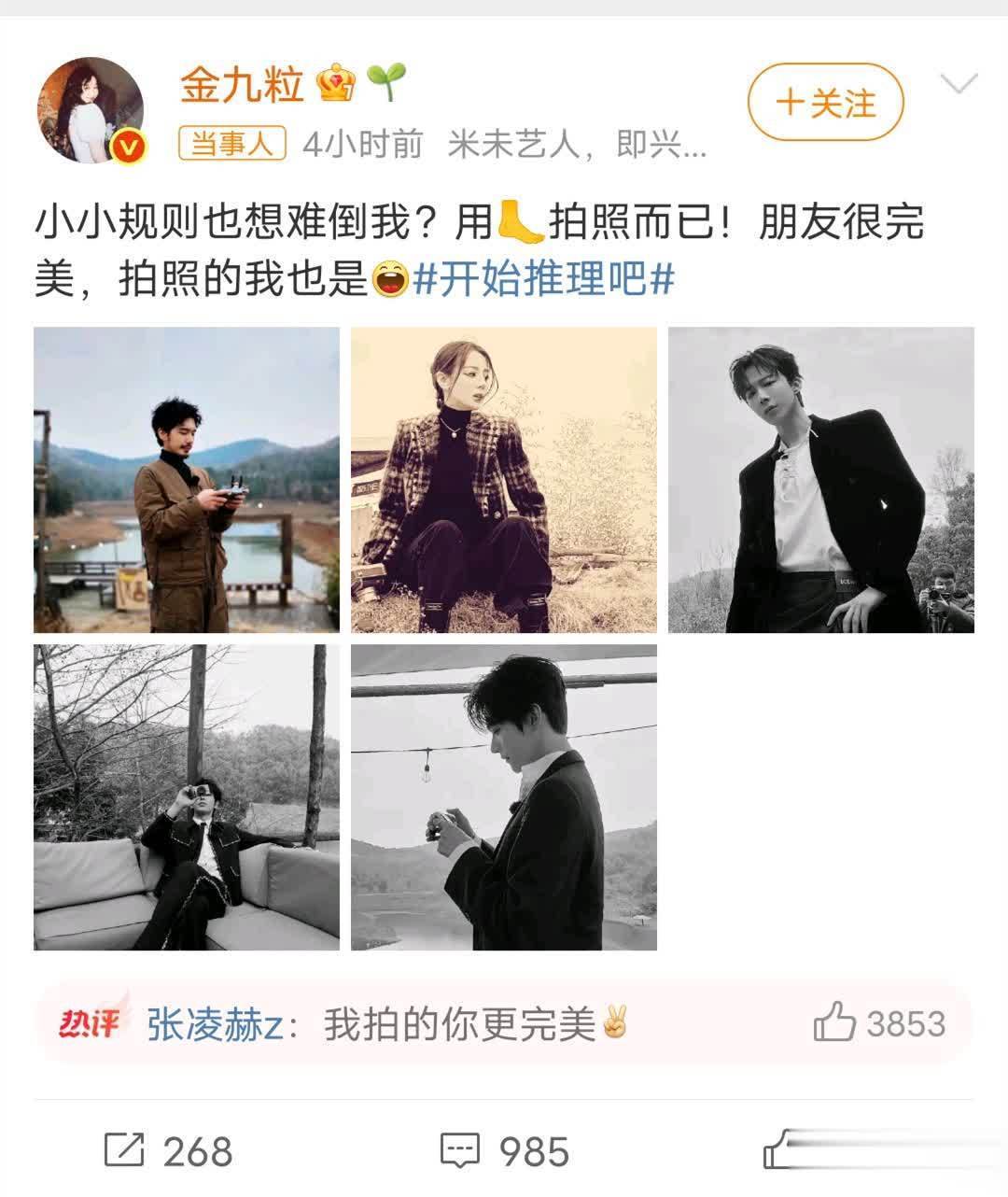Viewport: 1008px width, 1197px height.
Task: Follow 金九粒 with the 关注 button
Action: pyautogui.click(x=825, y=102)
